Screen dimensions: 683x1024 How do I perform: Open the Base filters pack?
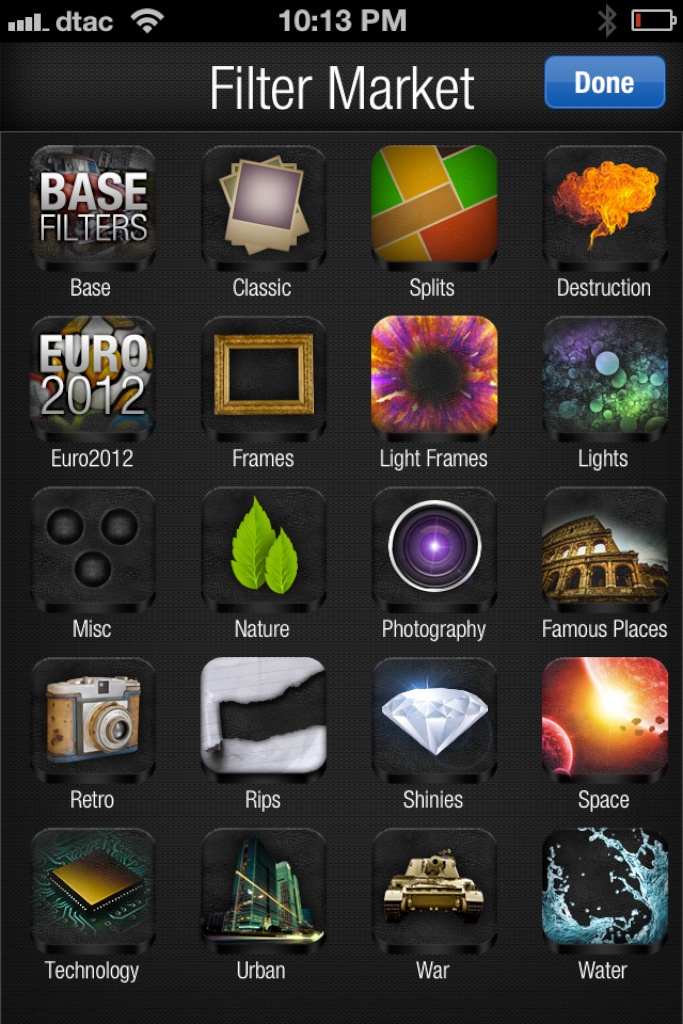pyautogui.click(x=93, y=207)
